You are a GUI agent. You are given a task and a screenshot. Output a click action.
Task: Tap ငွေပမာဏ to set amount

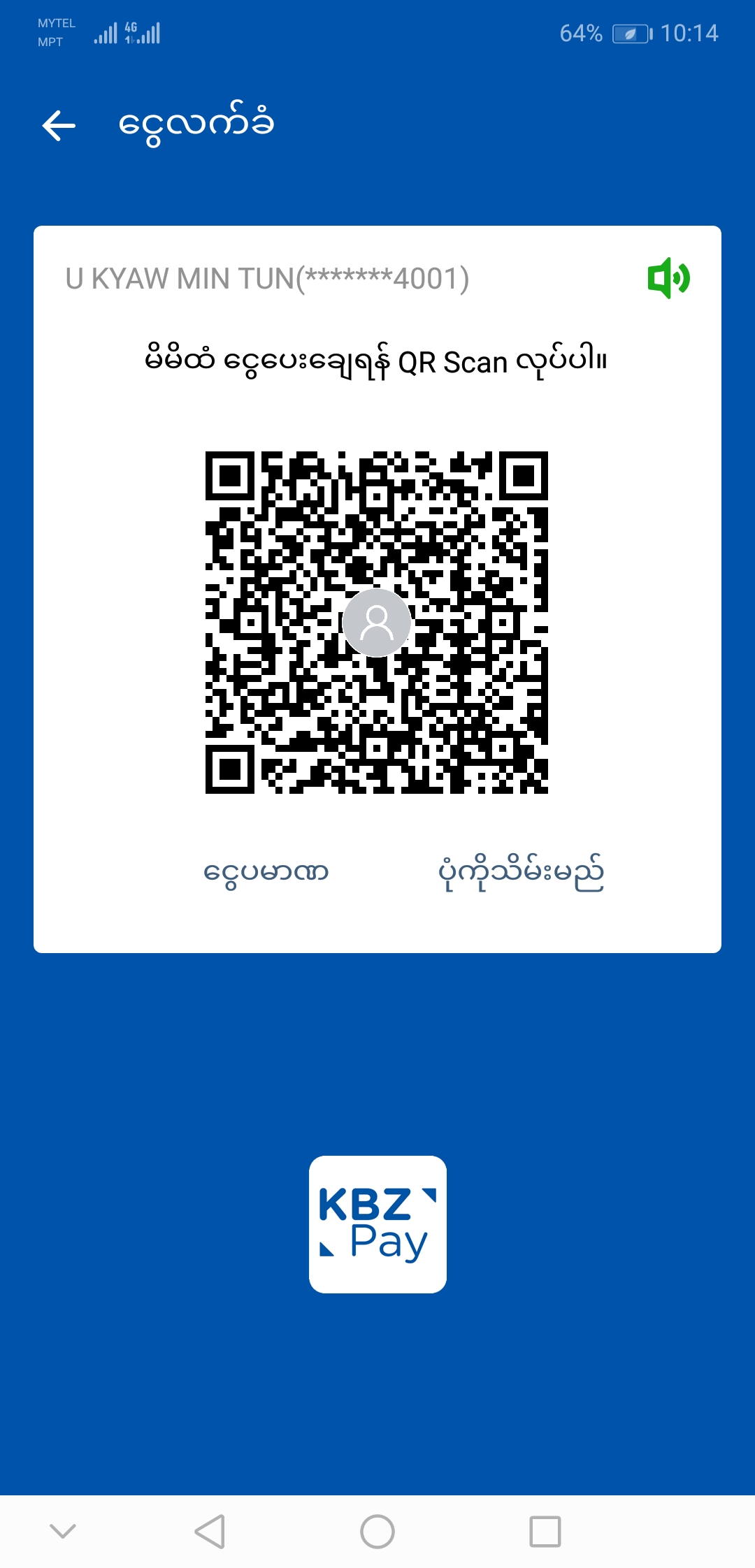[x=266, y=872]
